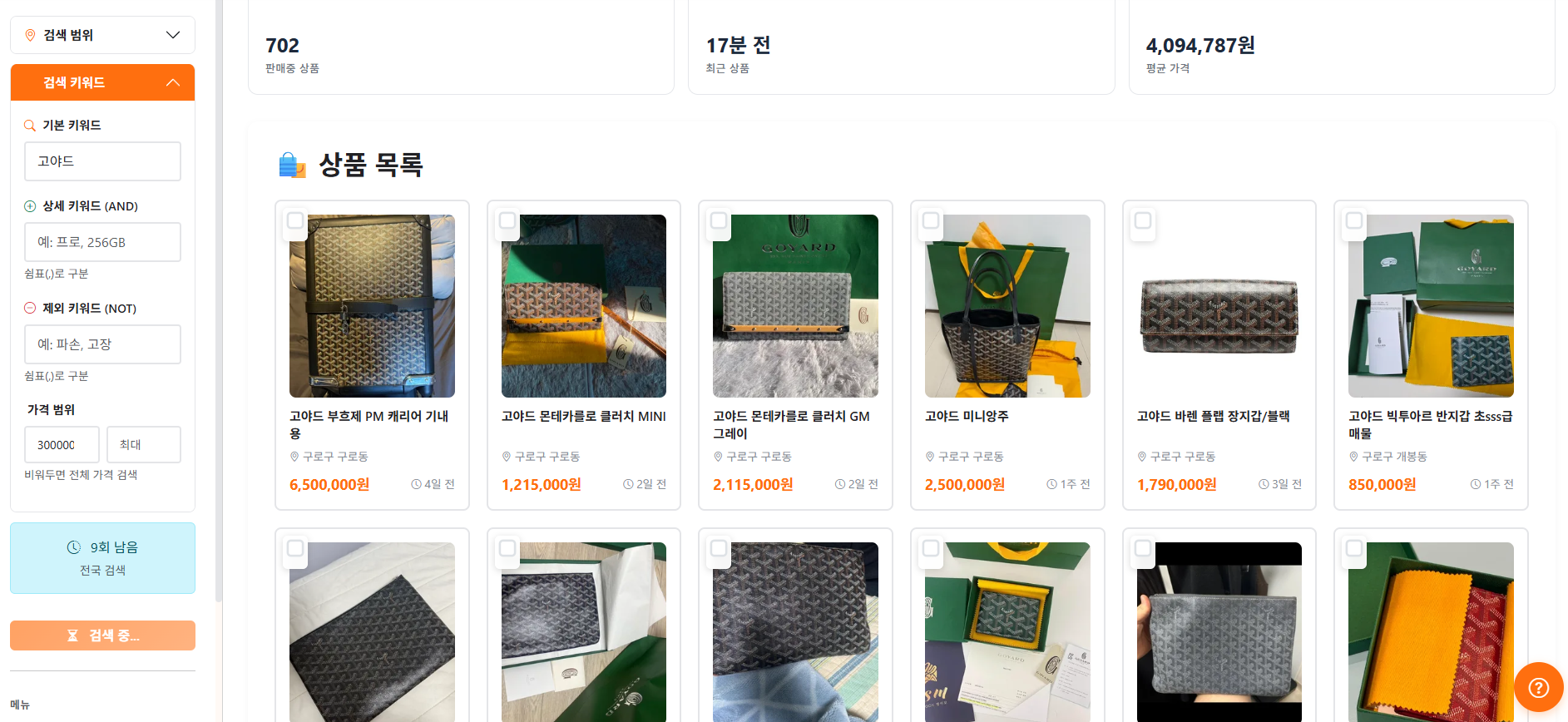Tap the 검색 중... search button
This screenshot has height=722, width=1568.
click(102, 635)
